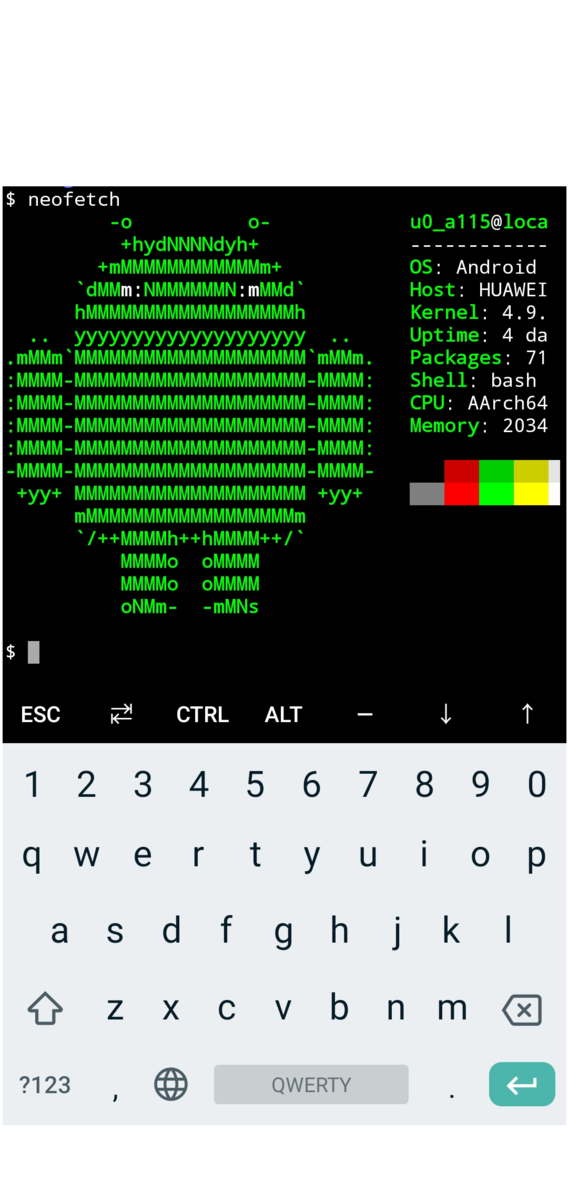Type the letter q key
The image size is (568, 1200).
pyautogui.click(x=32, y=856)
